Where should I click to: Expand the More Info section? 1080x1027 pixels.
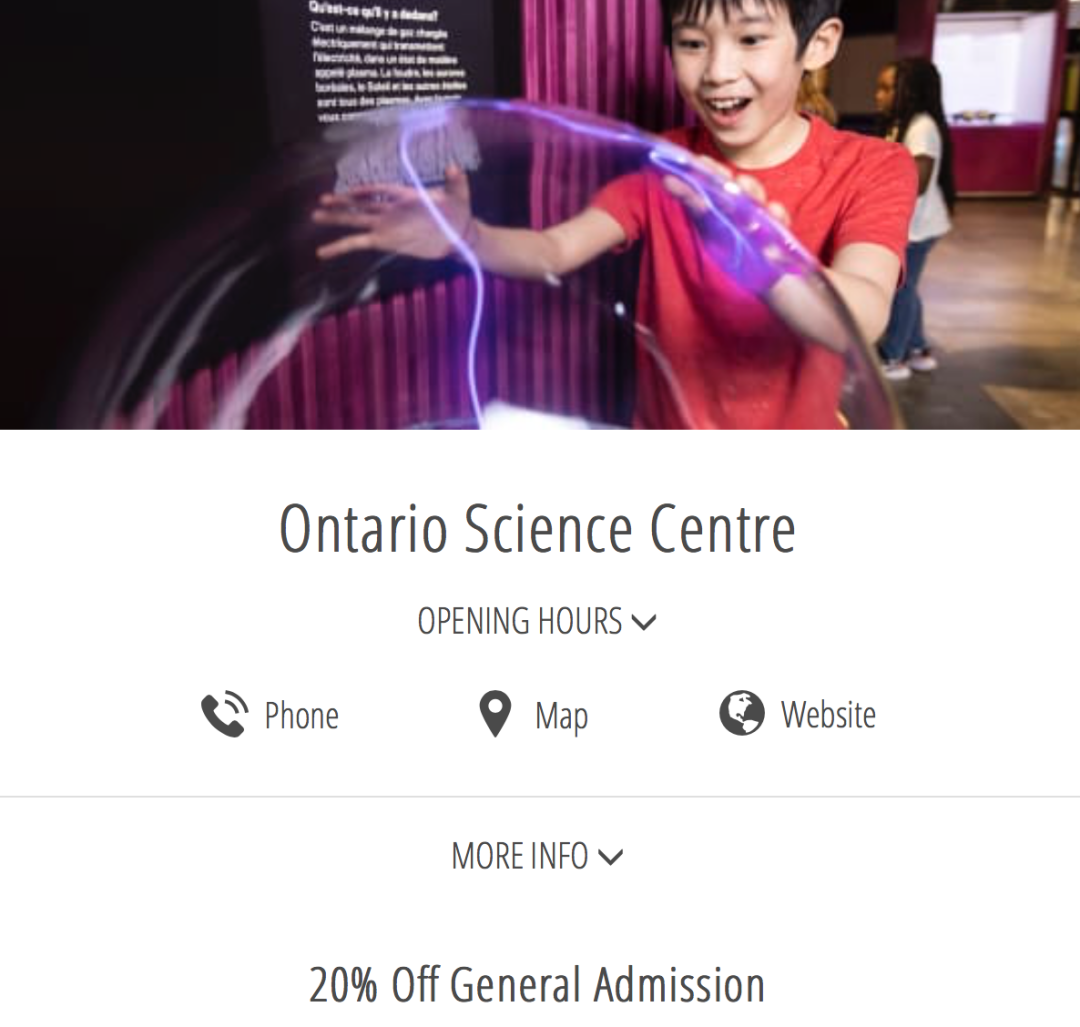click(537, 857)
